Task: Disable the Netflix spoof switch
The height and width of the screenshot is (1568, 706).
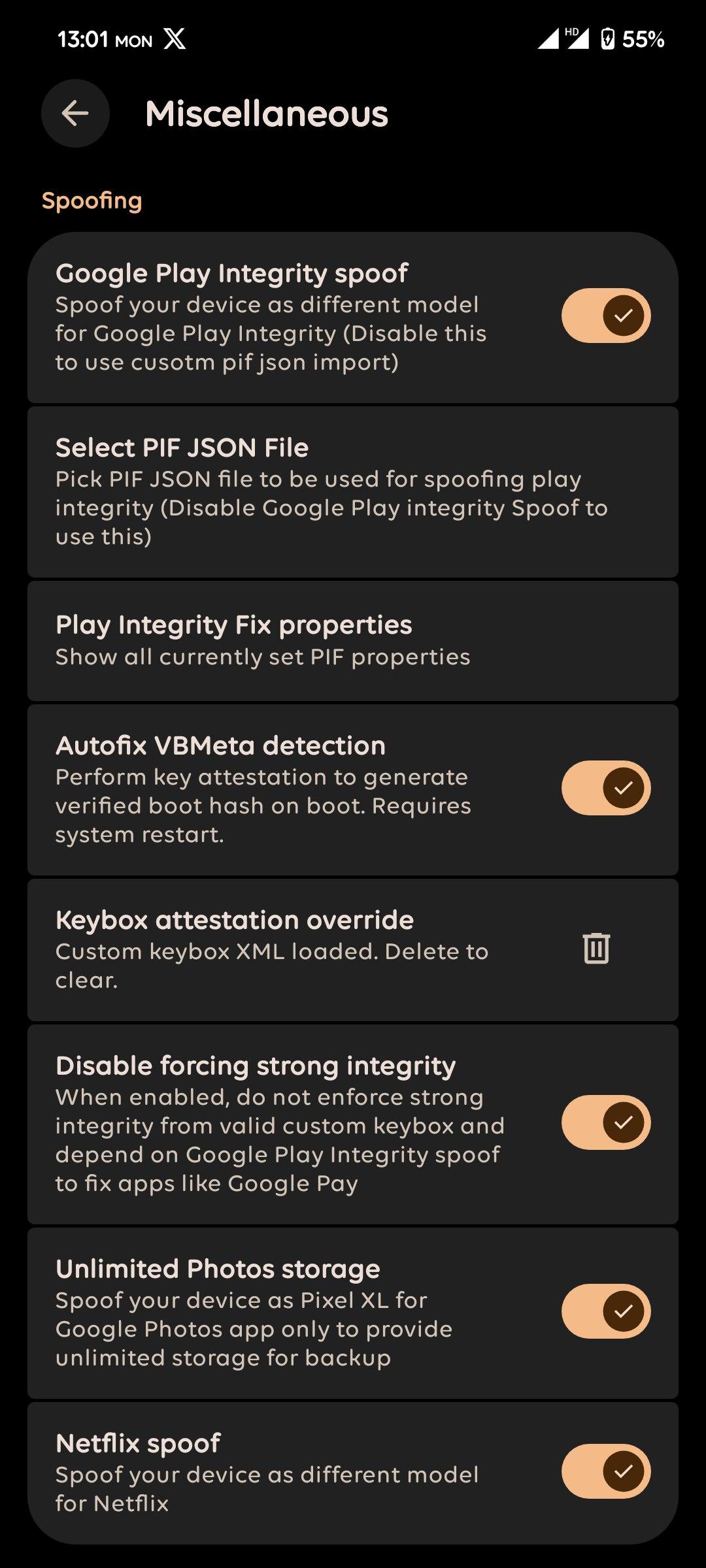Action: 605,1471
